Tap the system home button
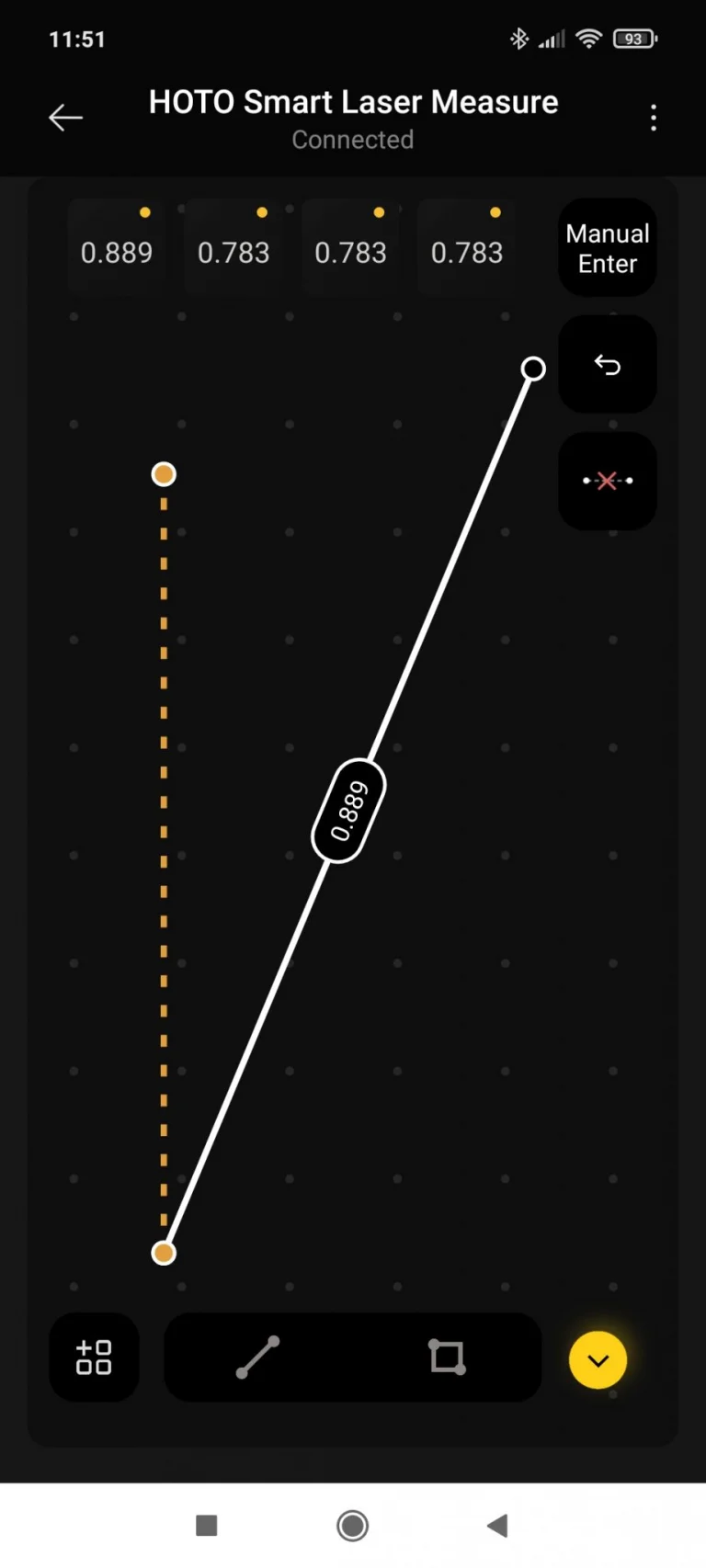 point(352,1526)
